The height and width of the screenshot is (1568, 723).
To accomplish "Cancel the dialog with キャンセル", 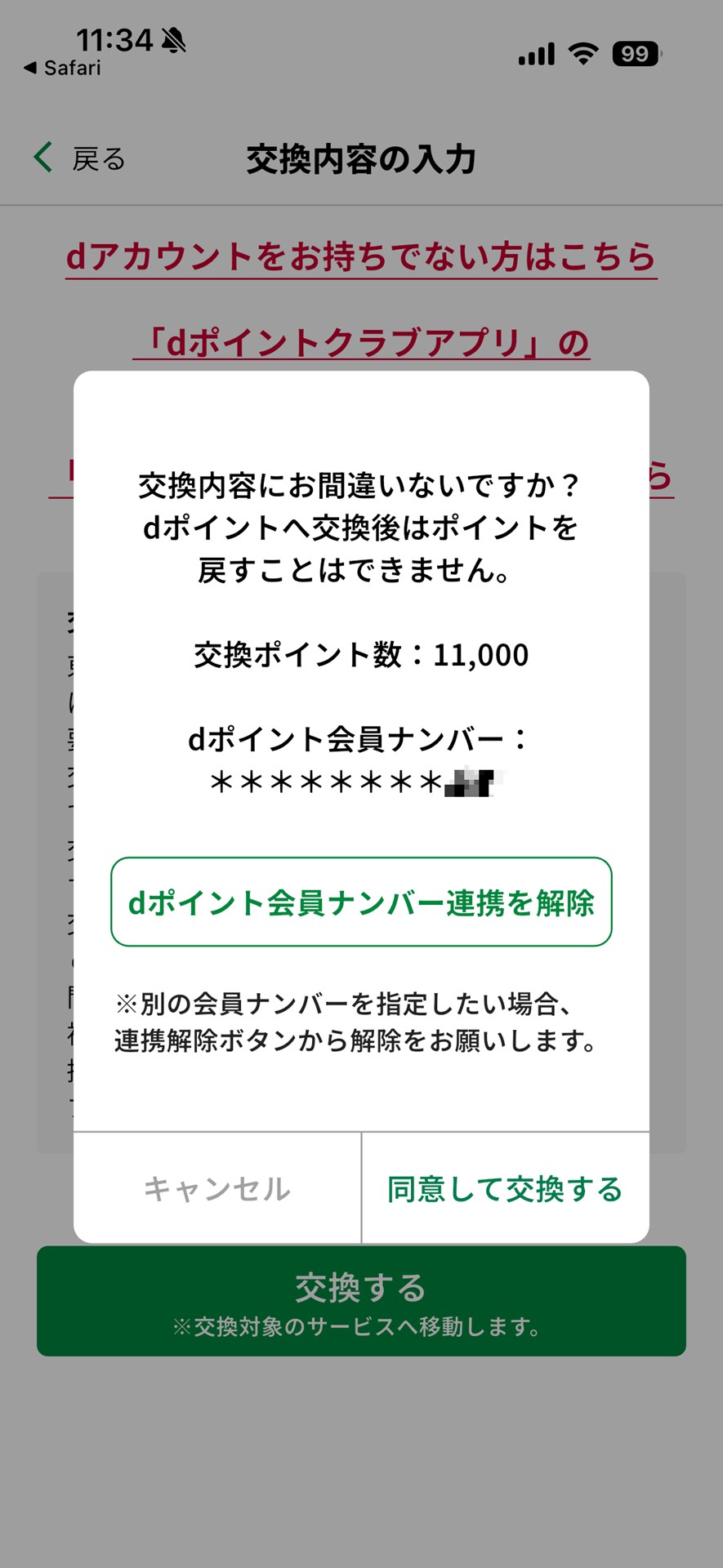I will point(215,1189).
